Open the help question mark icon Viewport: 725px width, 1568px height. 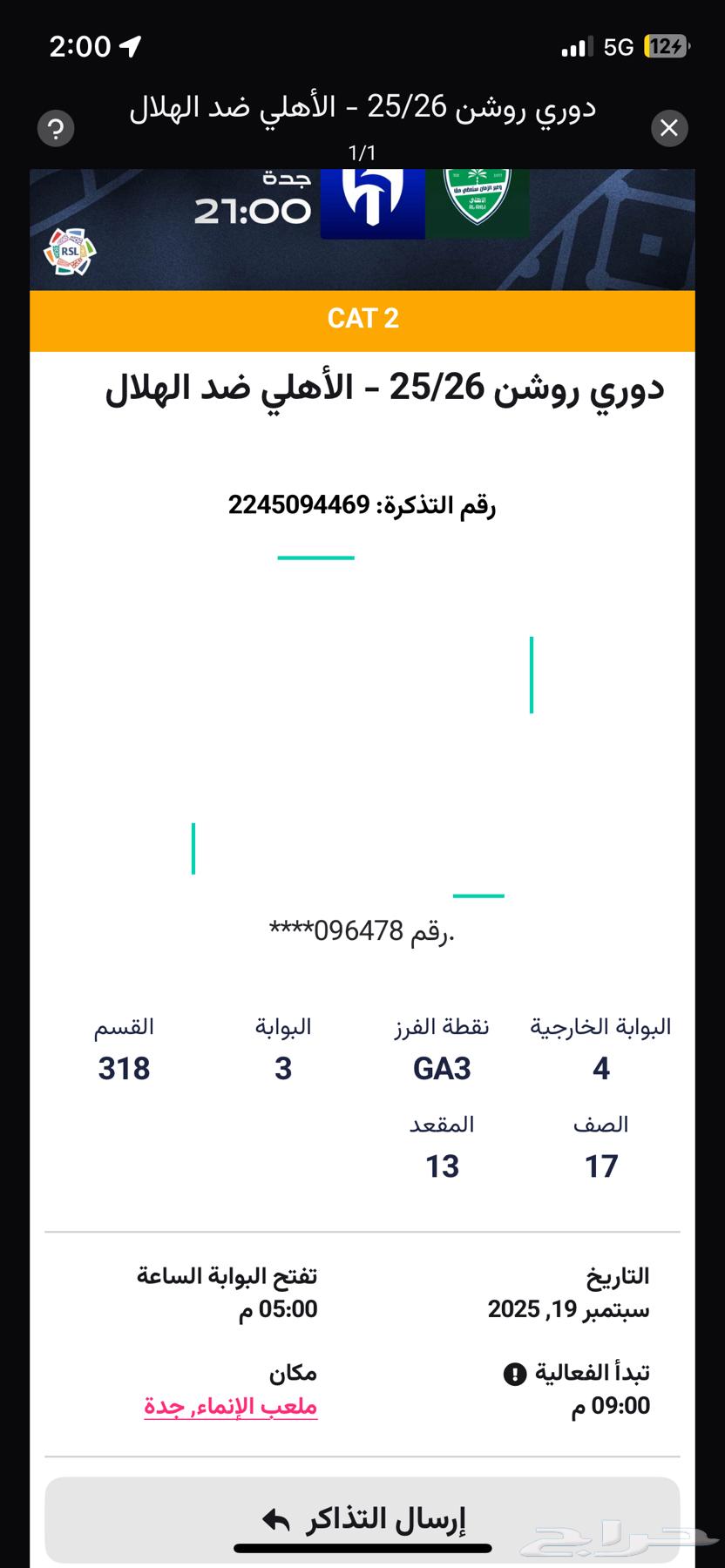[55, 128]
